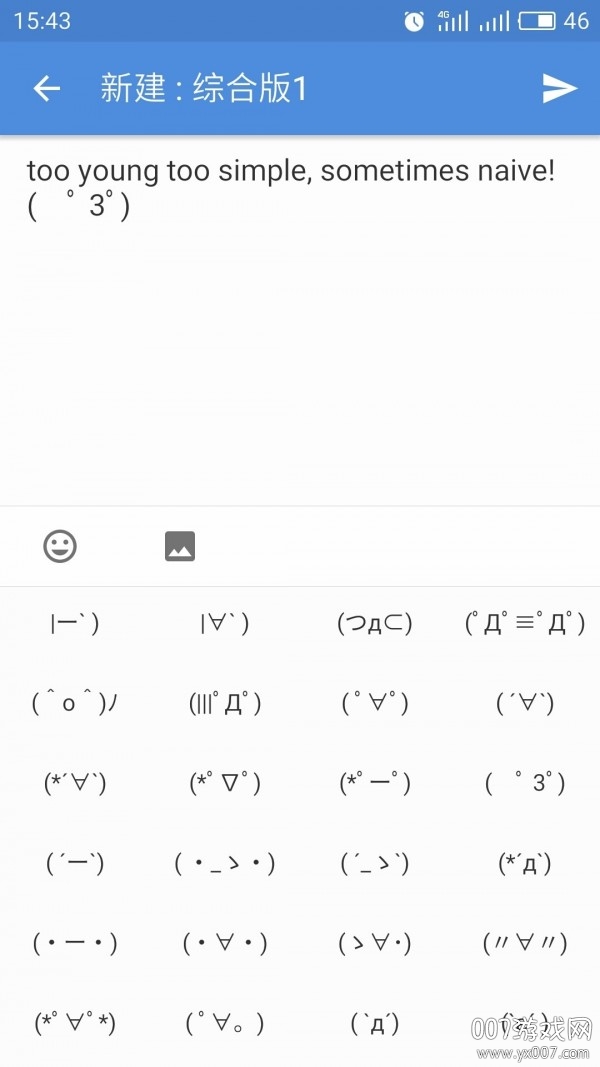Insert the |一` ) emoticon
The image size is (600, 1067).
pos(75,624)
